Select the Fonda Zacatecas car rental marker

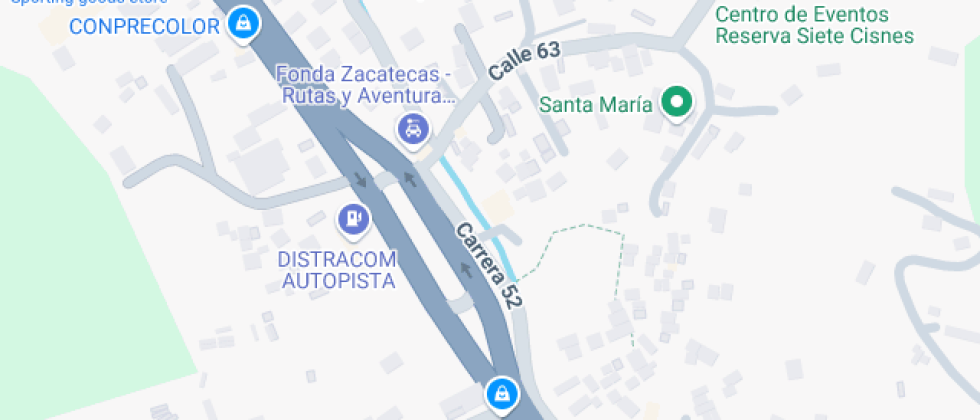tap(413, 128)
